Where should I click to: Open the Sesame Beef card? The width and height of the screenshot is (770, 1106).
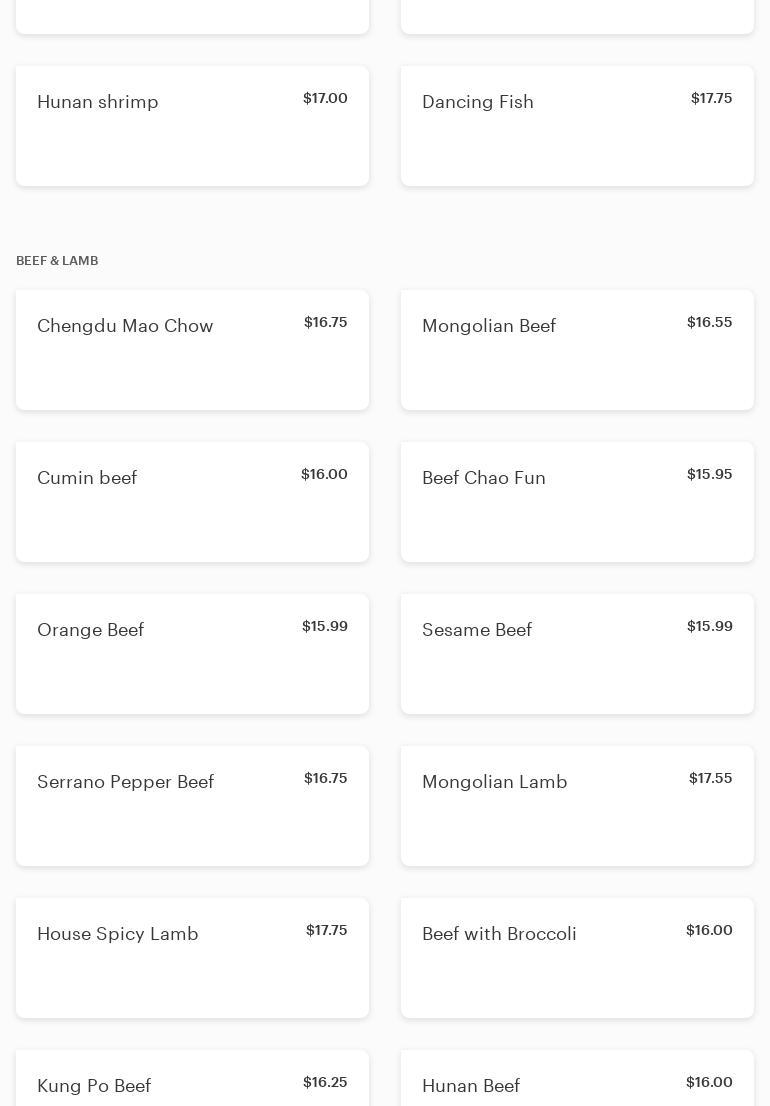point(577,654)
